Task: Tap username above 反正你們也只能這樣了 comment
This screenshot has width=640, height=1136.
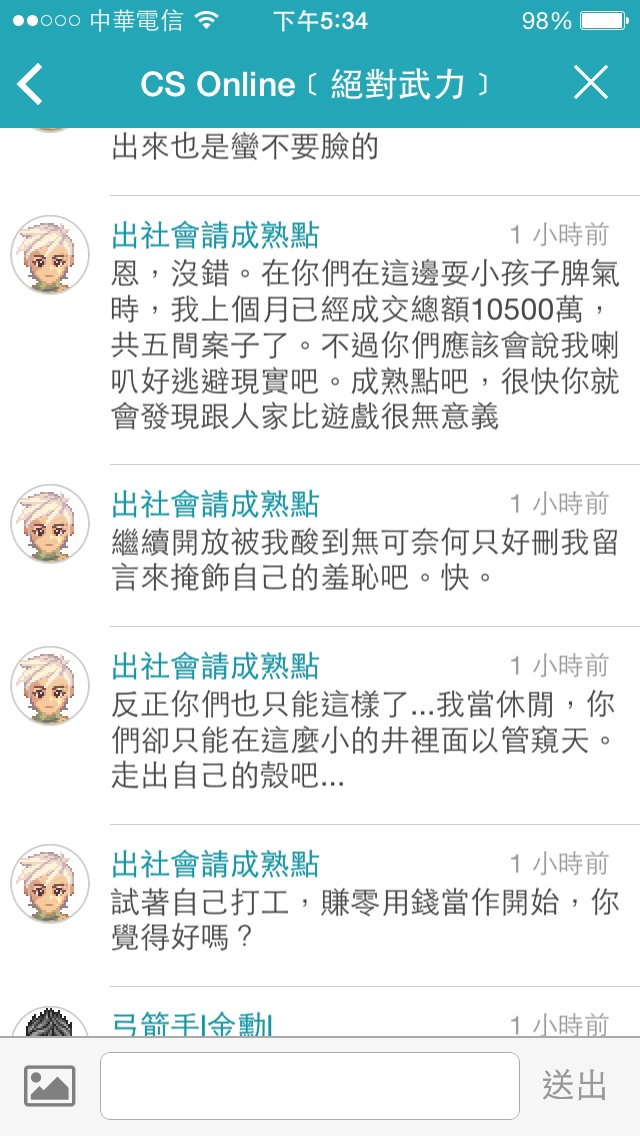Action: click(x=215, y=665)
